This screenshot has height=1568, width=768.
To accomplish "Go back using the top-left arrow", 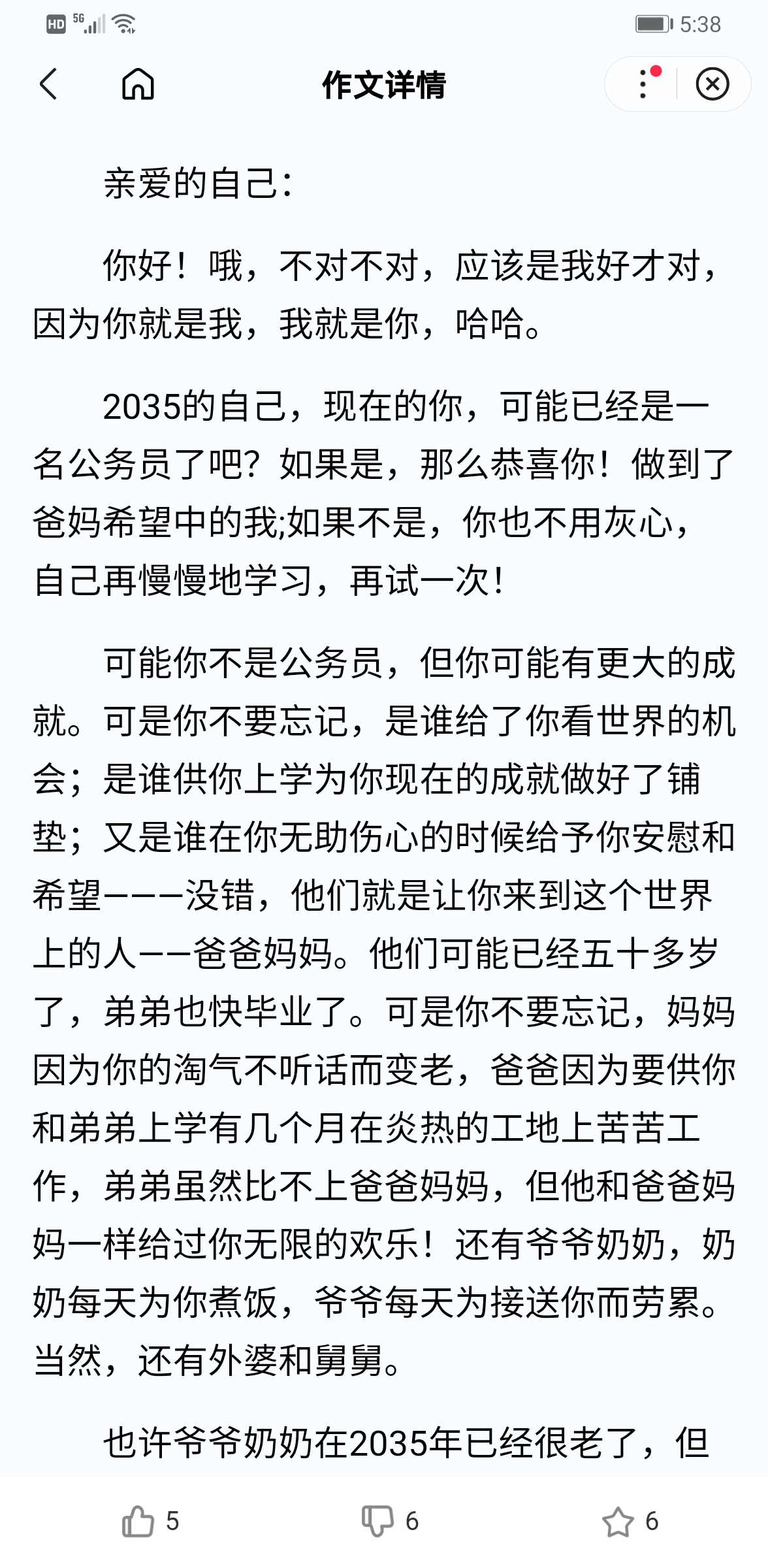I will click(49, 84).
